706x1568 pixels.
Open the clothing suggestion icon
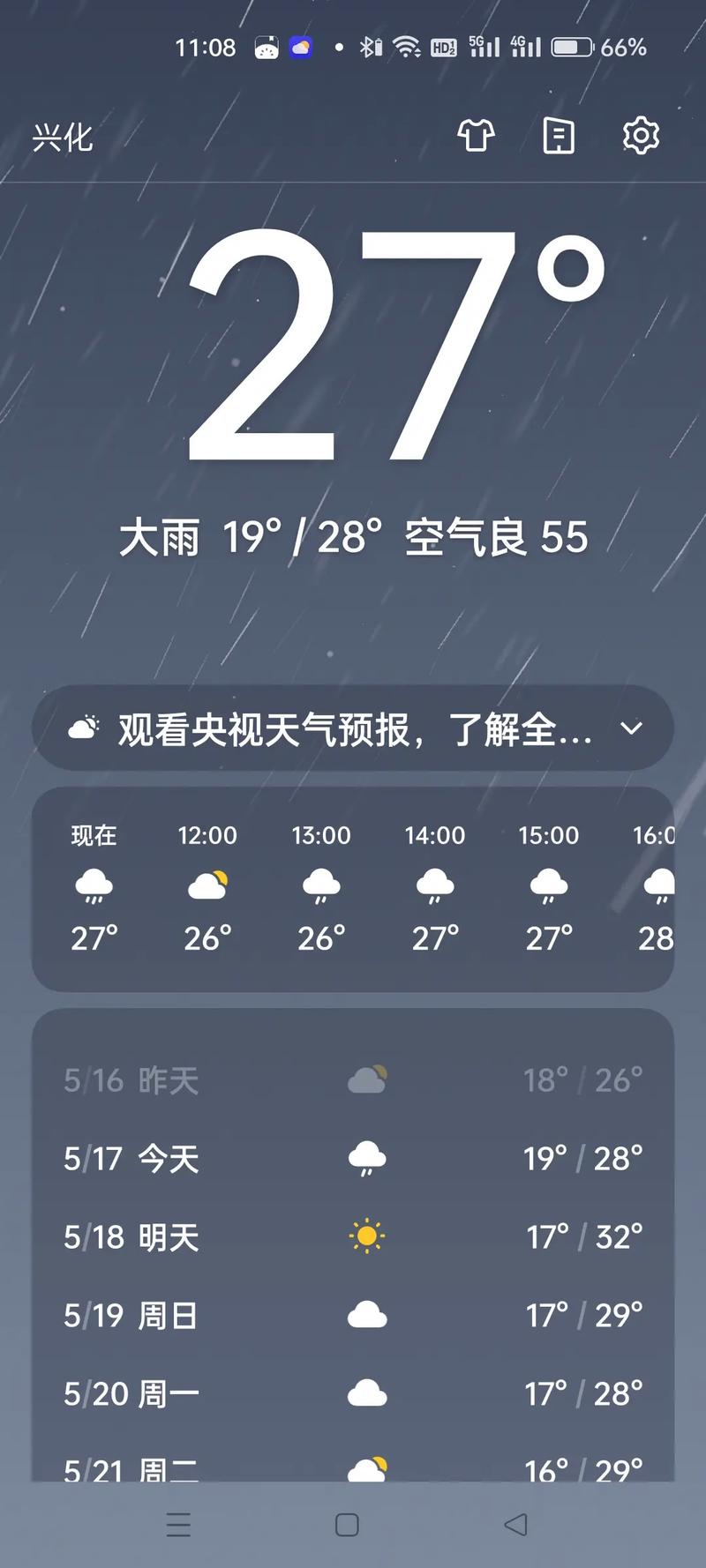click(x=477, y=137)
